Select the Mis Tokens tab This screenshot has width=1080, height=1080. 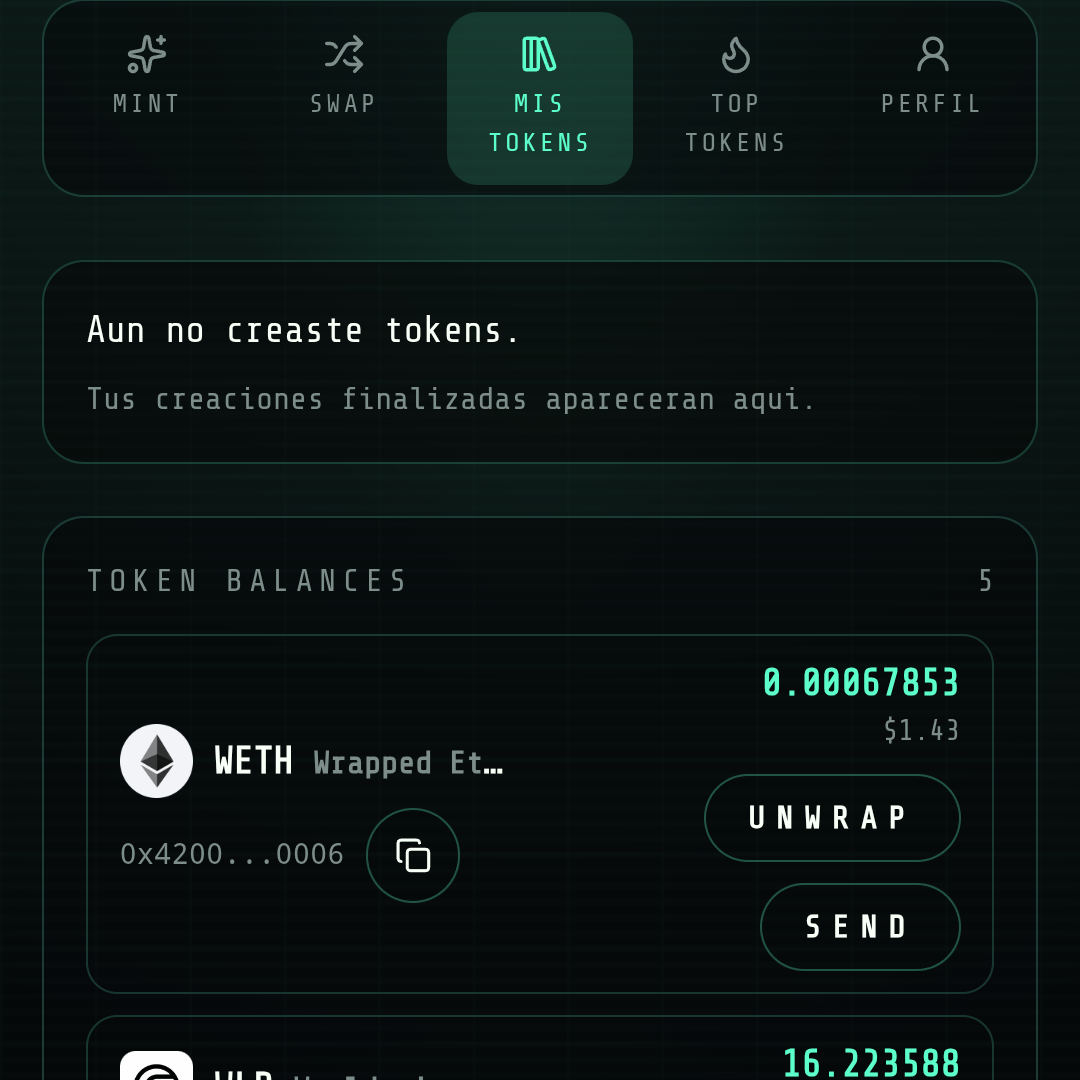(x=540, y=98)
